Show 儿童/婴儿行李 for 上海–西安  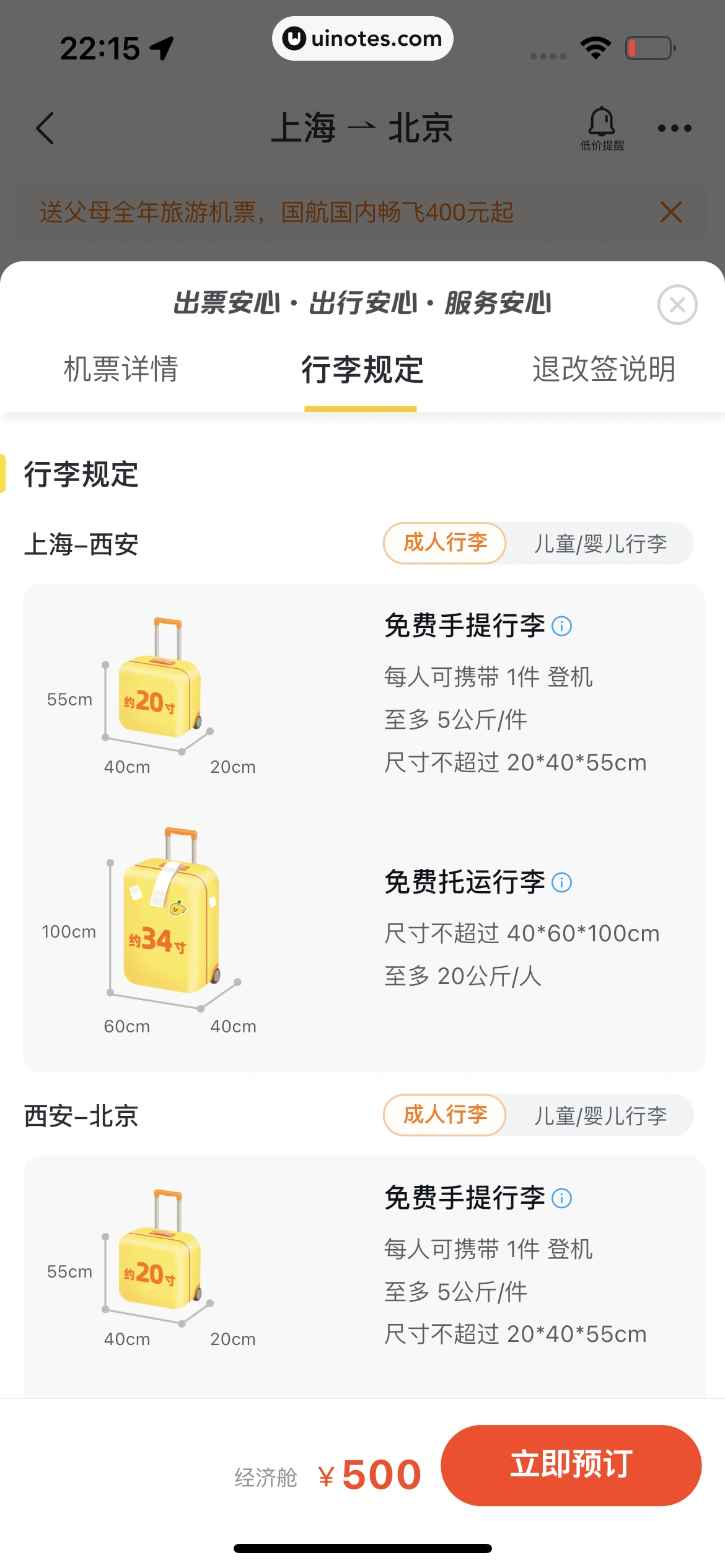click(600, 544)
